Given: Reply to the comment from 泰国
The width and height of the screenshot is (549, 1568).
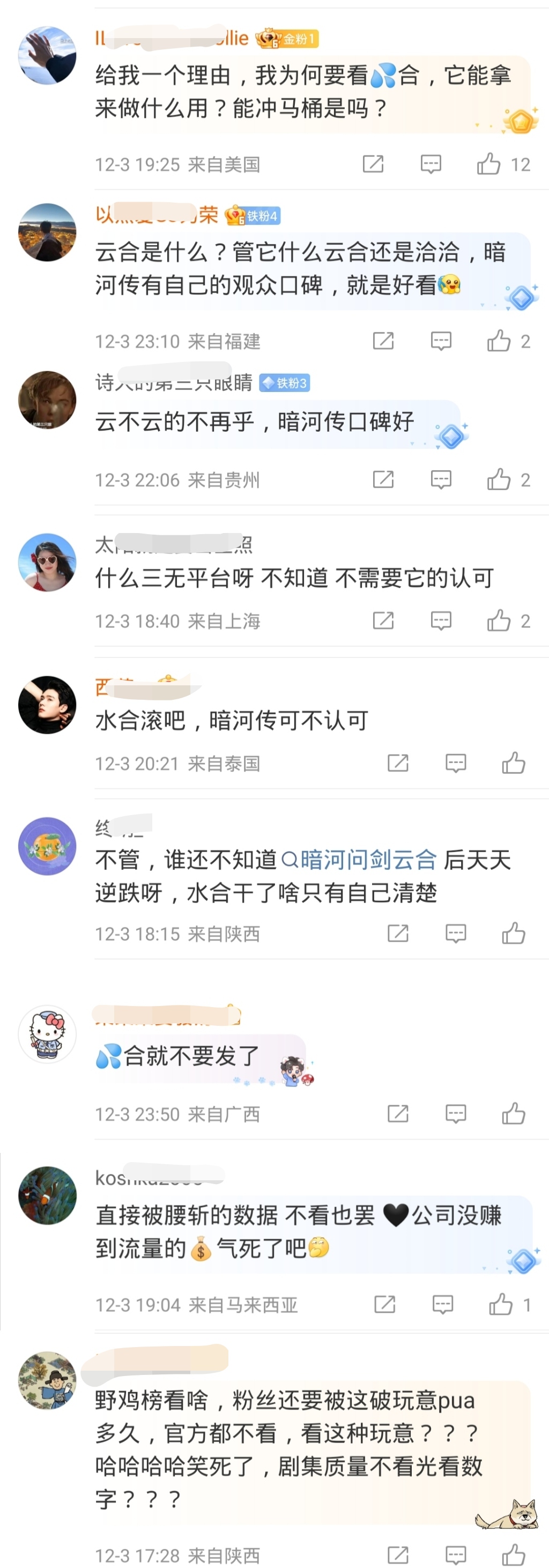Looking at the screenshot, I should [x=455, y=763].
